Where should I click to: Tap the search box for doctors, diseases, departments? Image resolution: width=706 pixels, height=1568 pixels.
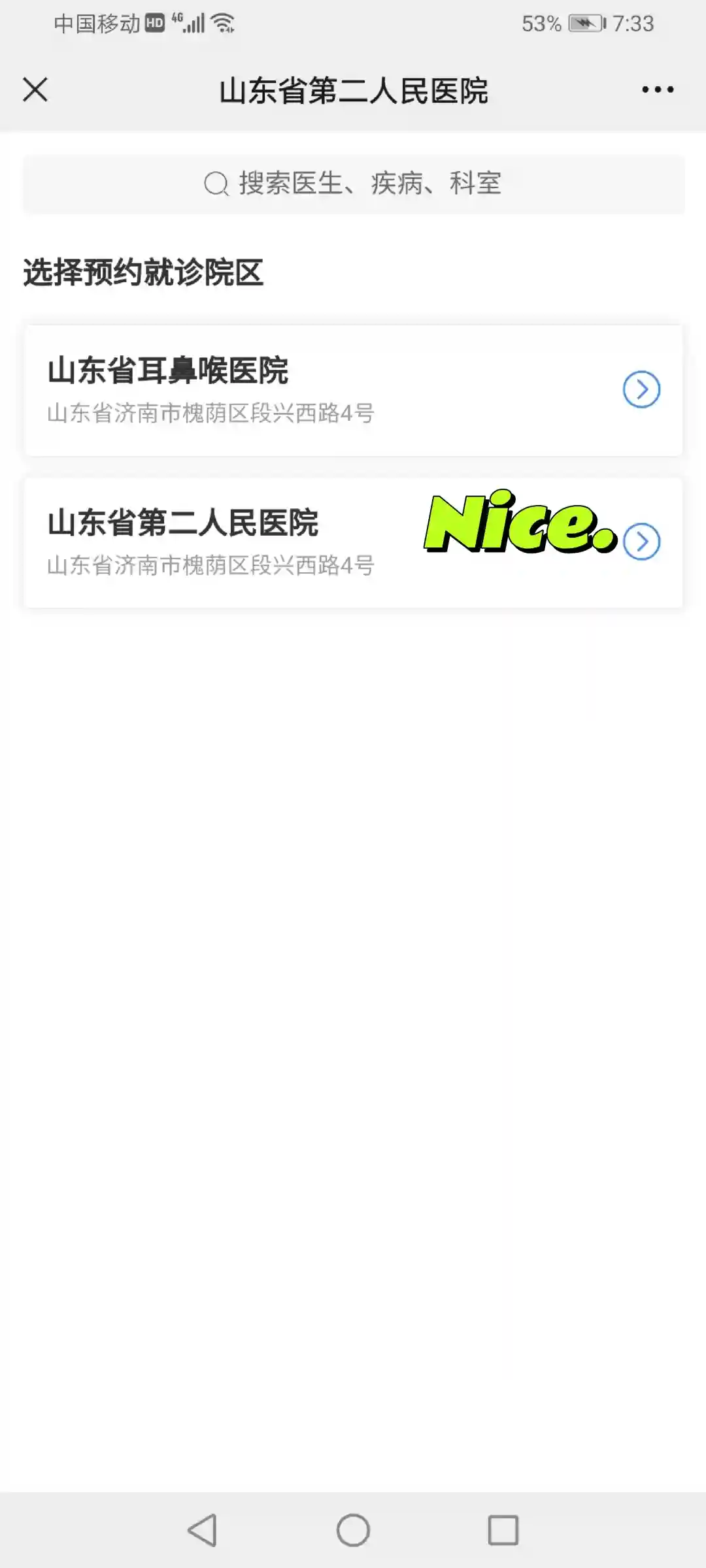[353, 184]
